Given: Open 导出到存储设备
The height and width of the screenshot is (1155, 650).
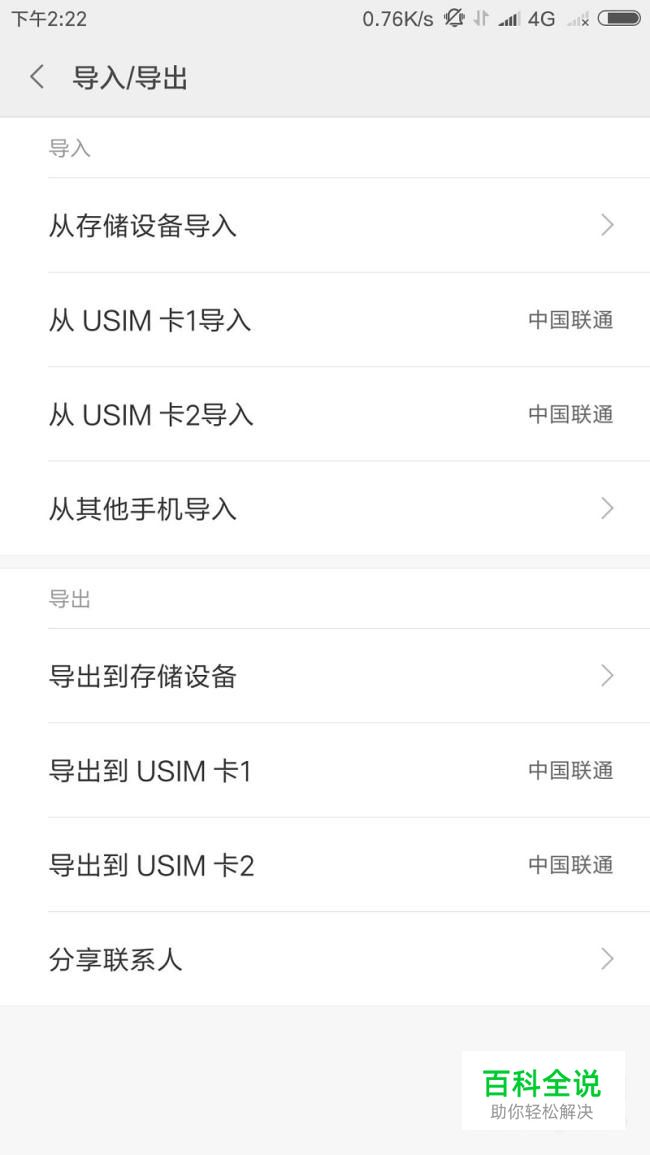Looking at the screenshot, I should (325, 675).
